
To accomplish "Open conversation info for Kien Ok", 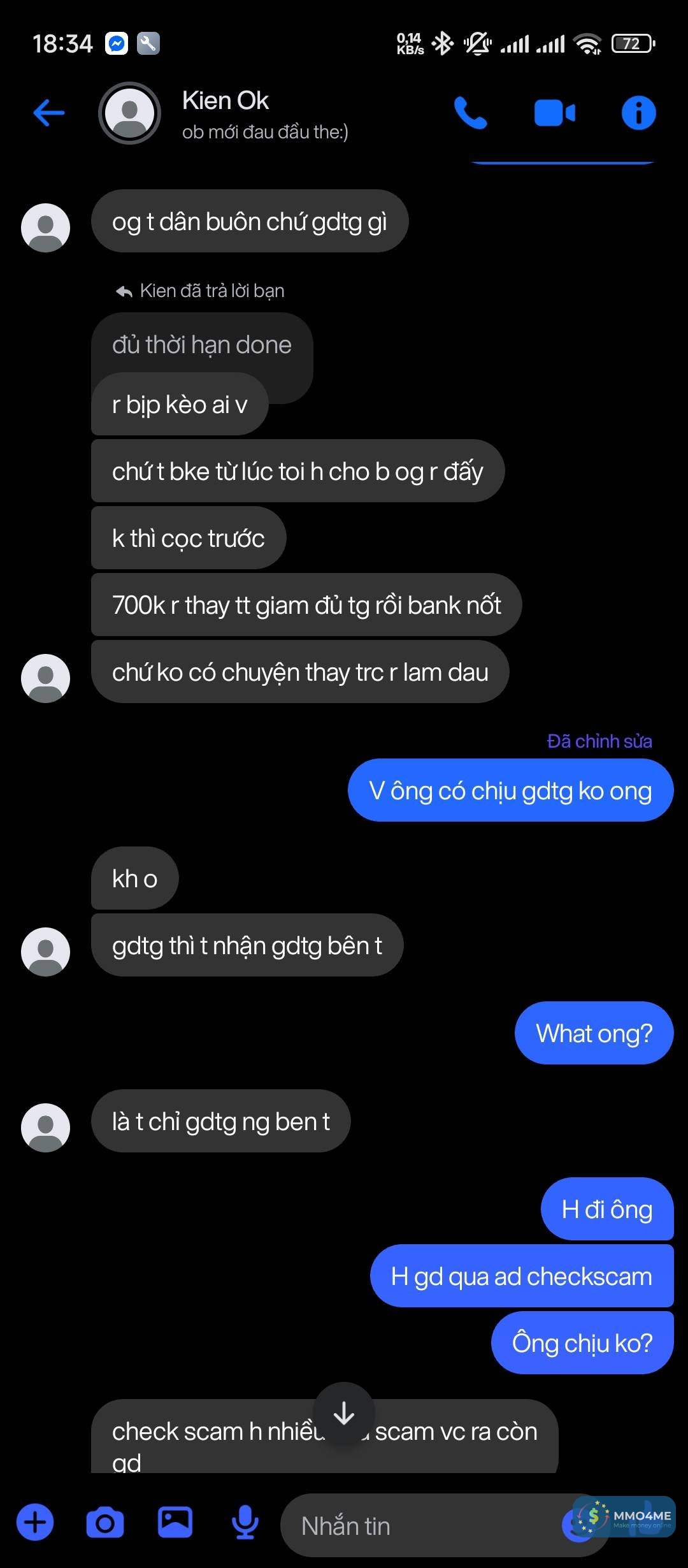I will tap(638, 113).
